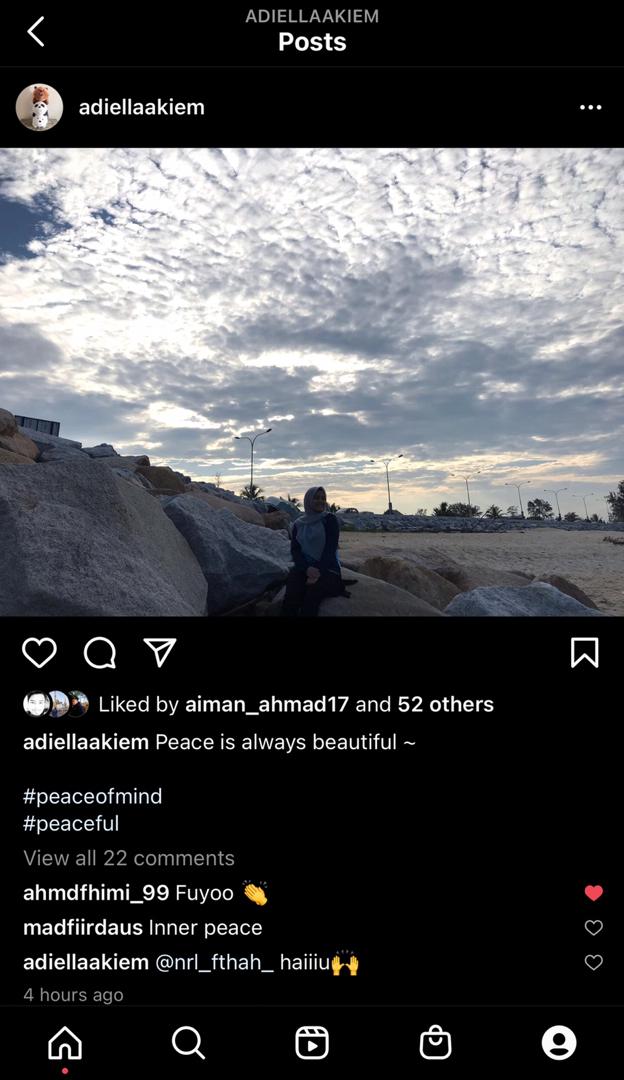This screenshot has height=1080, width=624.
Task: View the 52 others who liked
Action: click(x=446, y=705)
